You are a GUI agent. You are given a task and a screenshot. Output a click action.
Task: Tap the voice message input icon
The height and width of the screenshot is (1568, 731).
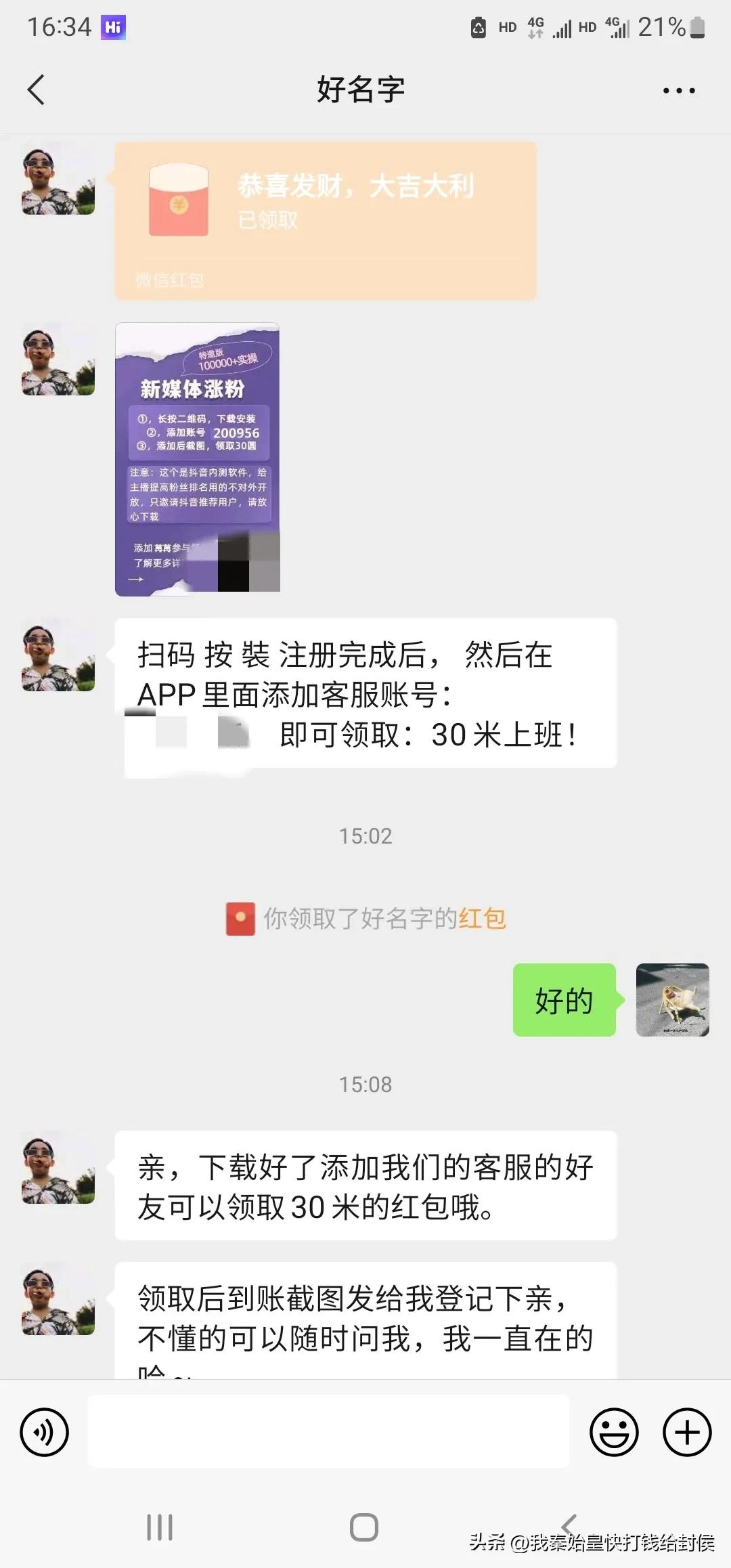coord(43,1432)
